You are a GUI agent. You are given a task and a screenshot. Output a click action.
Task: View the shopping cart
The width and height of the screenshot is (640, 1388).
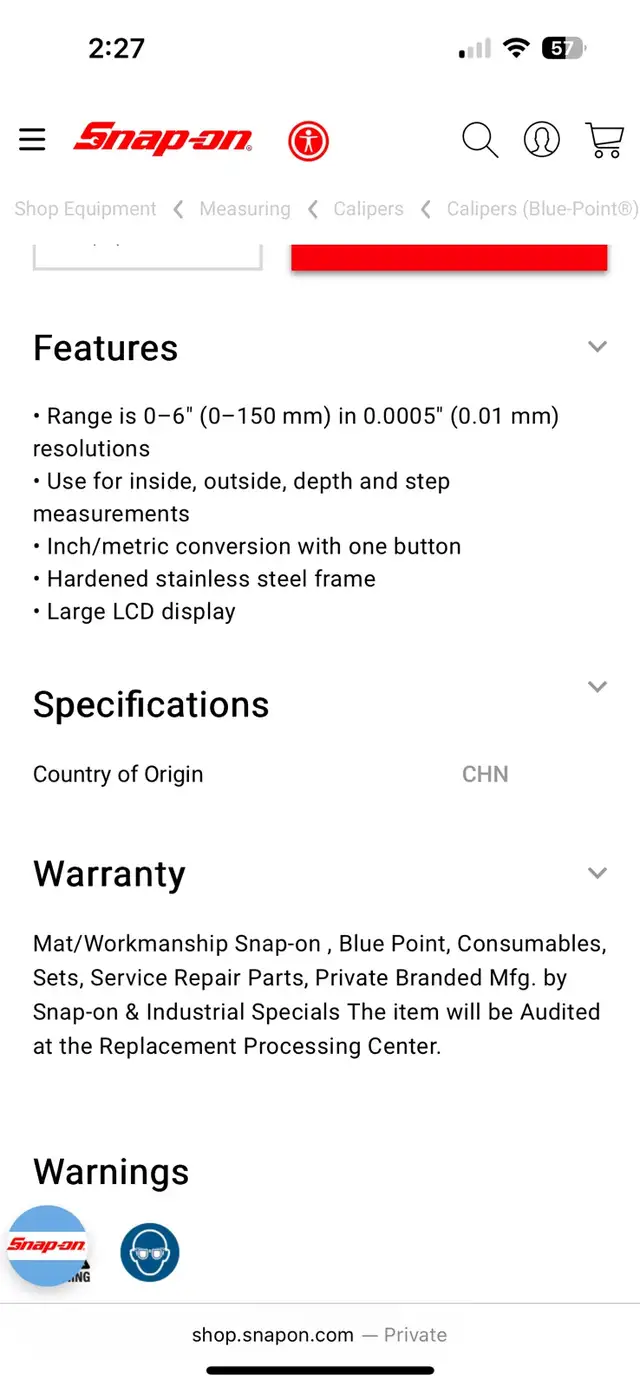[x=604, y=140]
